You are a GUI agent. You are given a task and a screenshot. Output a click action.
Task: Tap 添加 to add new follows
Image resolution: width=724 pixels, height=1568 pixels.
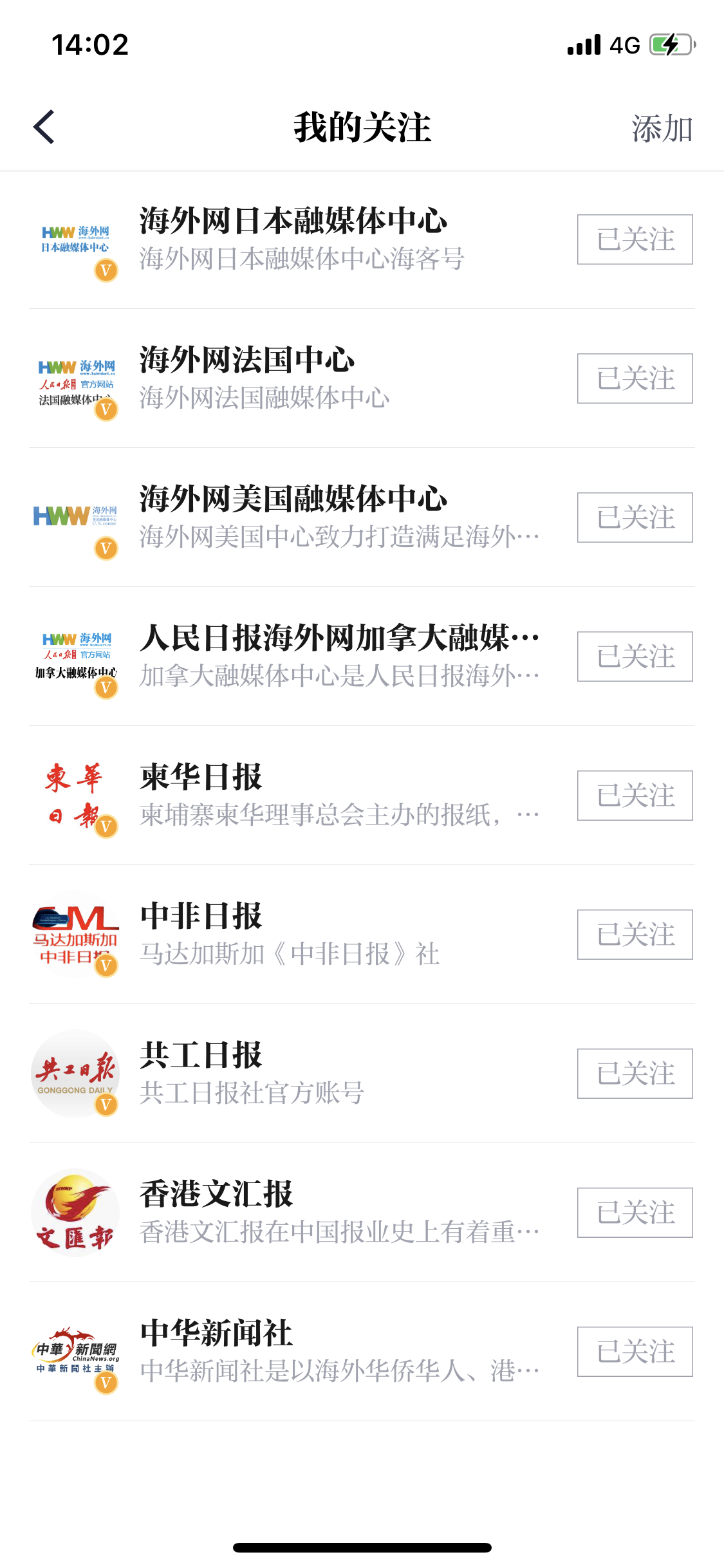coord(662,129)
